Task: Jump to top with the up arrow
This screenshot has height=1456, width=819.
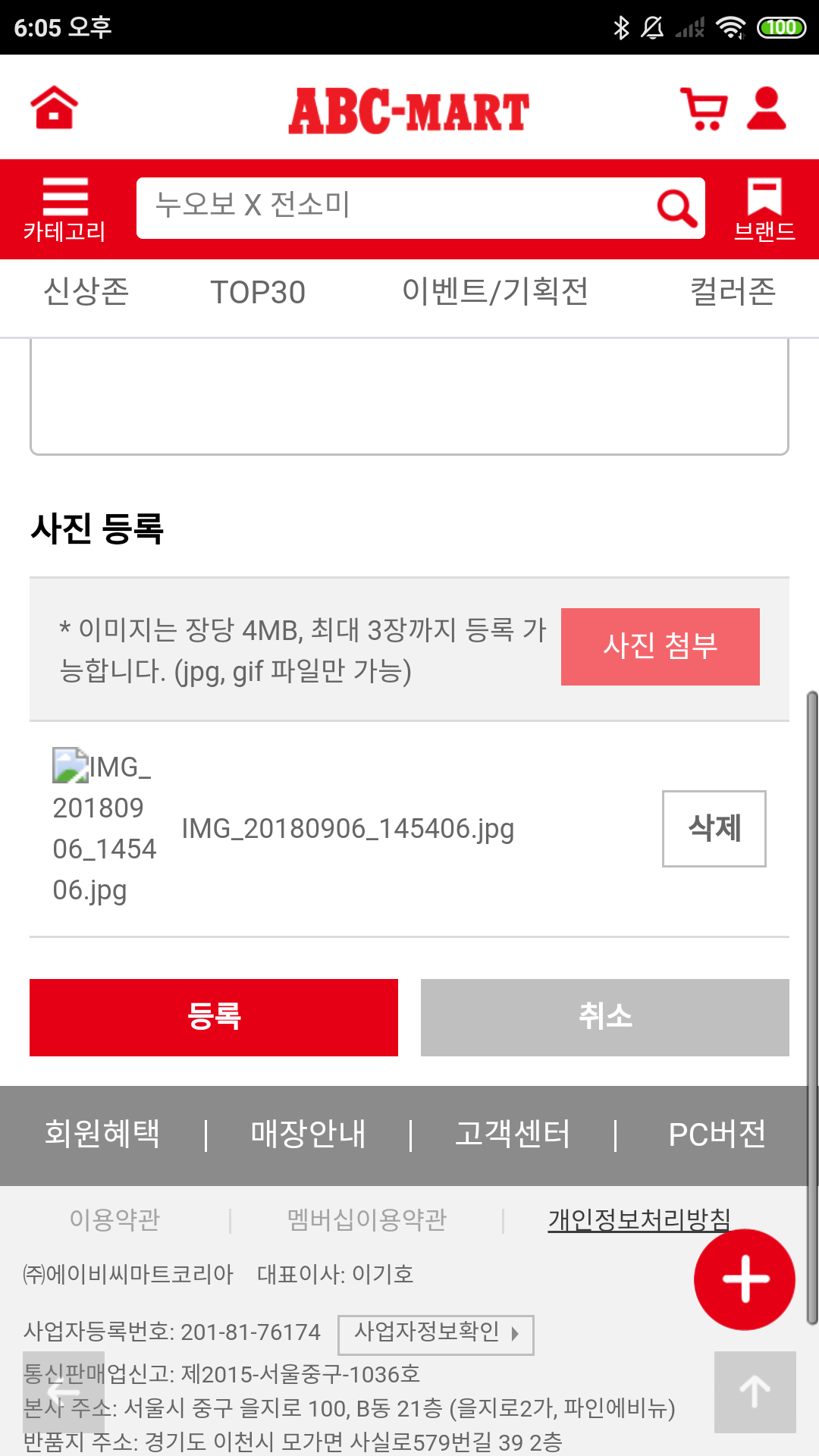Action: coord(755,1392)
